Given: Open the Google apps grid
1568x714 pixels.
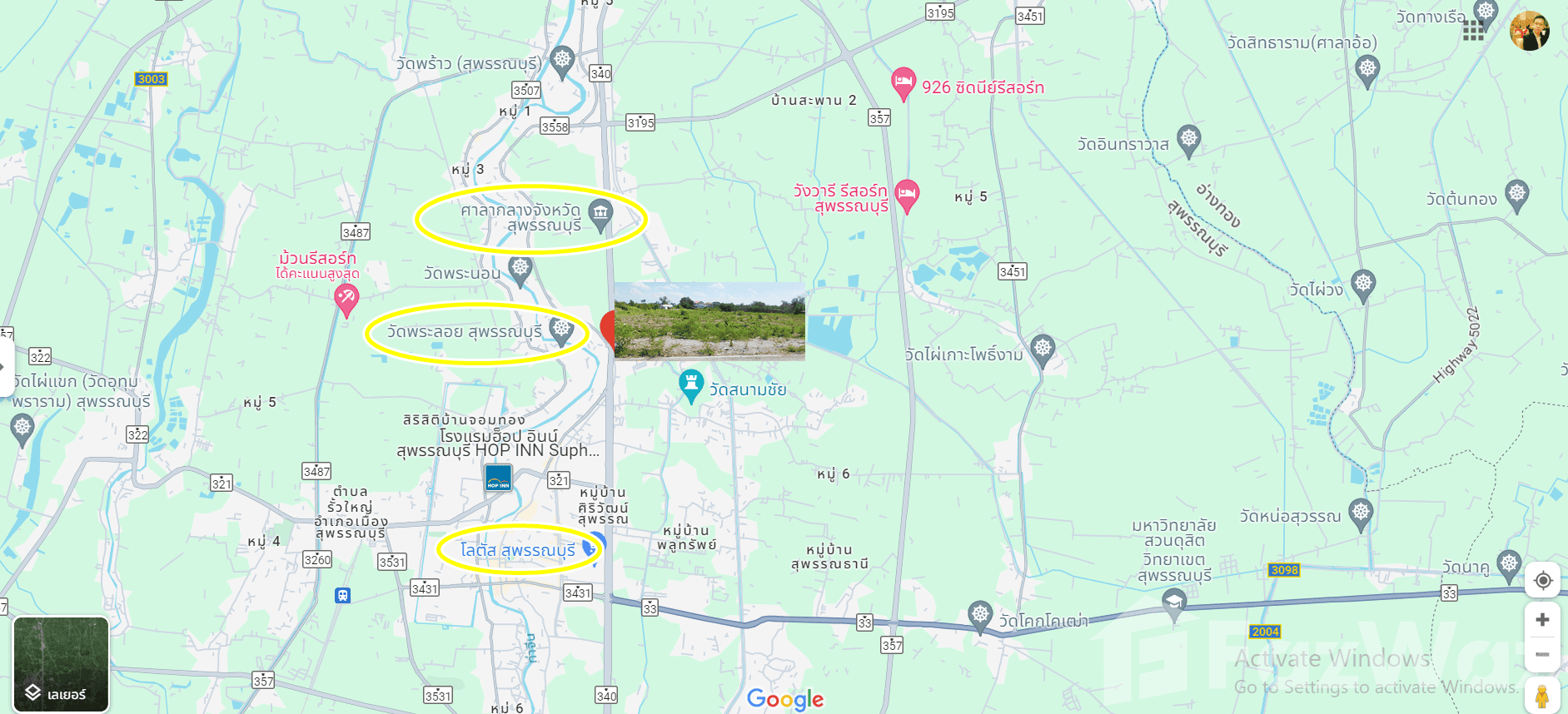Looking at the screenshot, I should 1473,31.
